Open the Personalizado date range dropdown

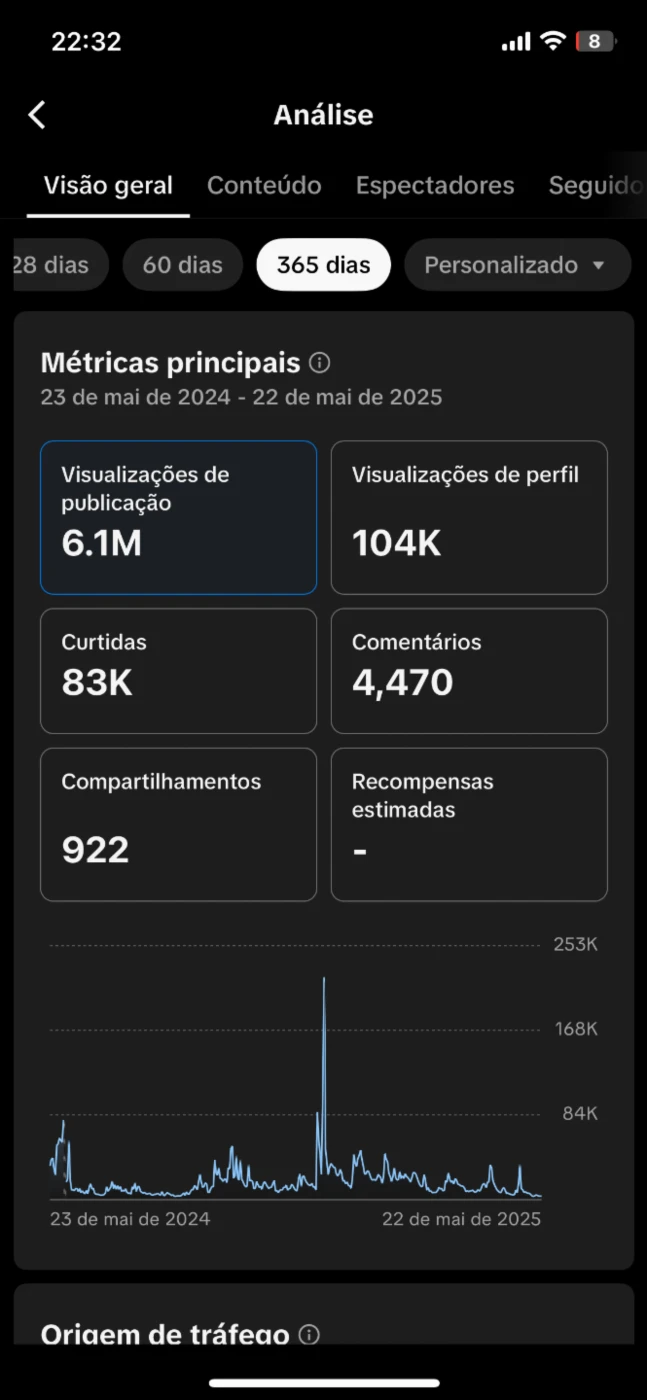point(517,265)
